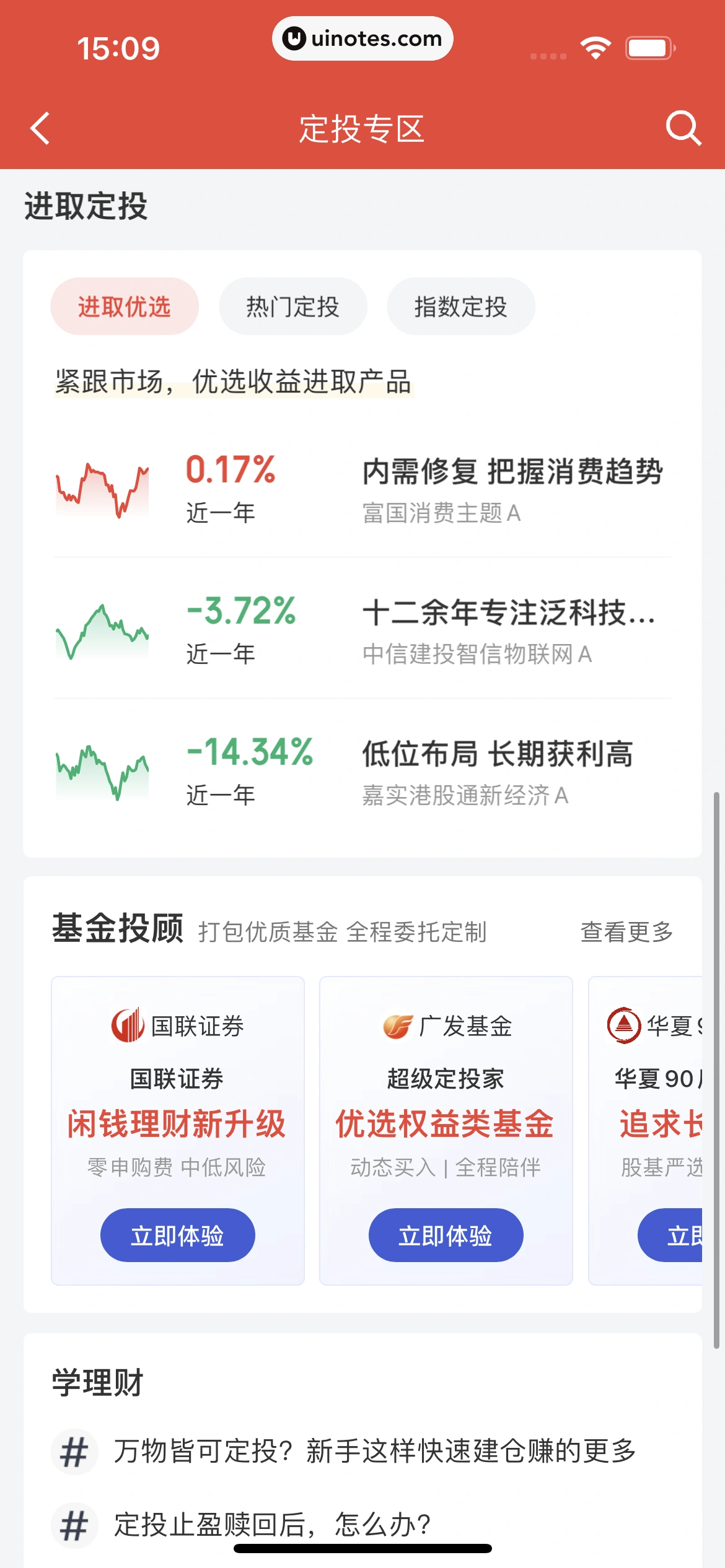Tap 立即体验 on 广发基金 card
This screenshot has height=1568, width=725.
coord(446,1235)
